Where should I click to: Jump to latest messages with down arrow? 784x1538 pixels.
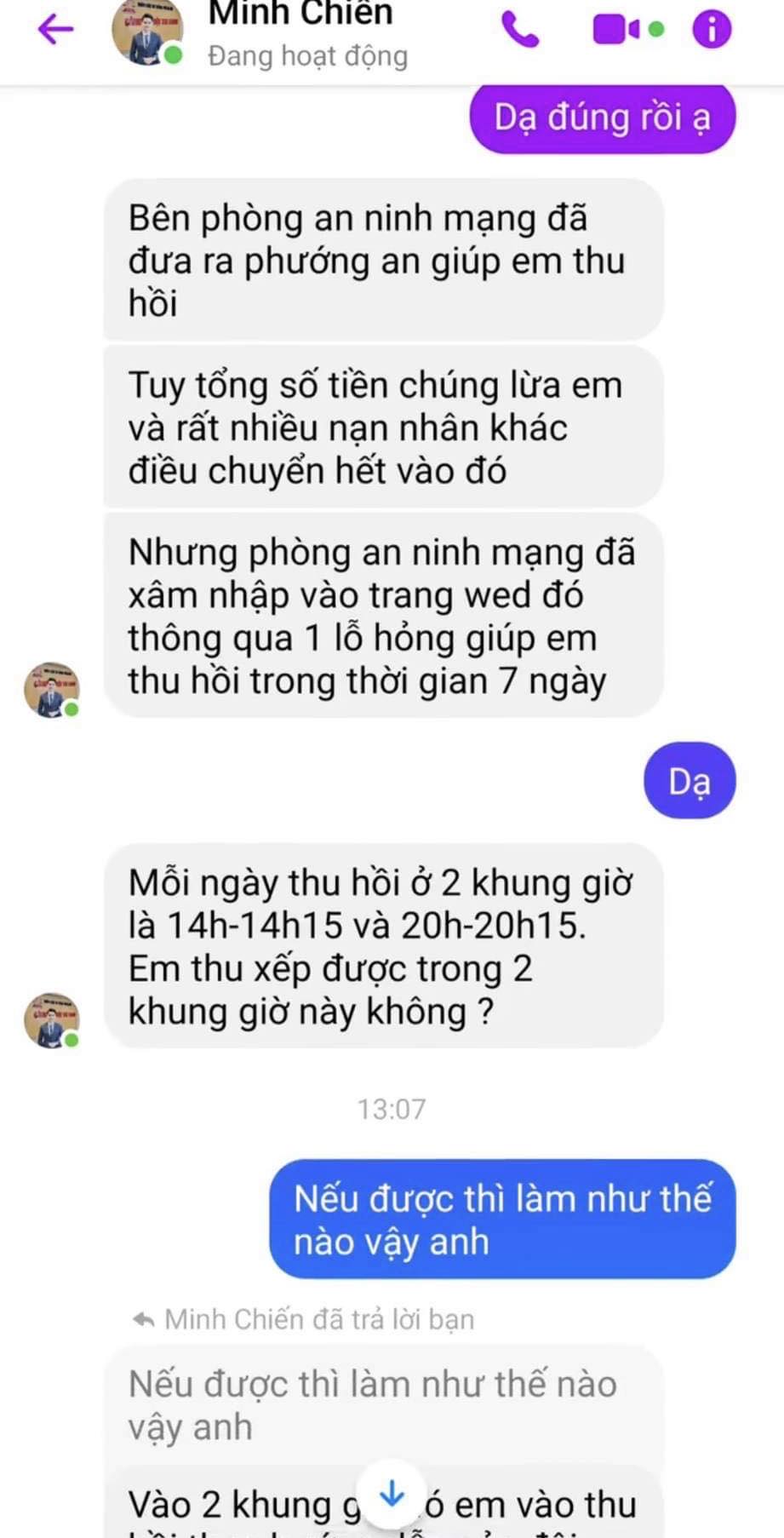[x=392, y=1493]
